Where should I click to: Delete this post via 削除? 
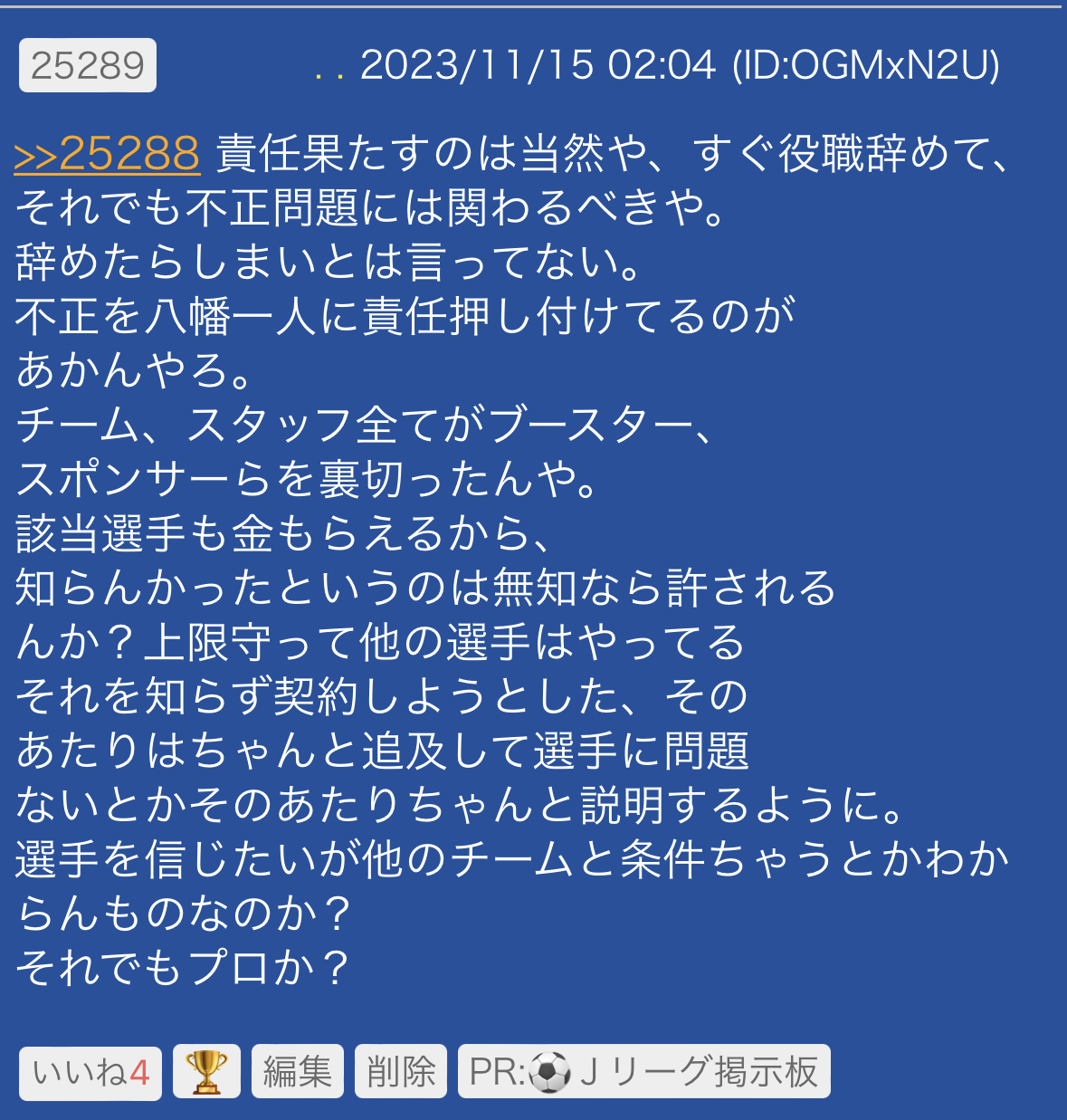click(400, 1073)
